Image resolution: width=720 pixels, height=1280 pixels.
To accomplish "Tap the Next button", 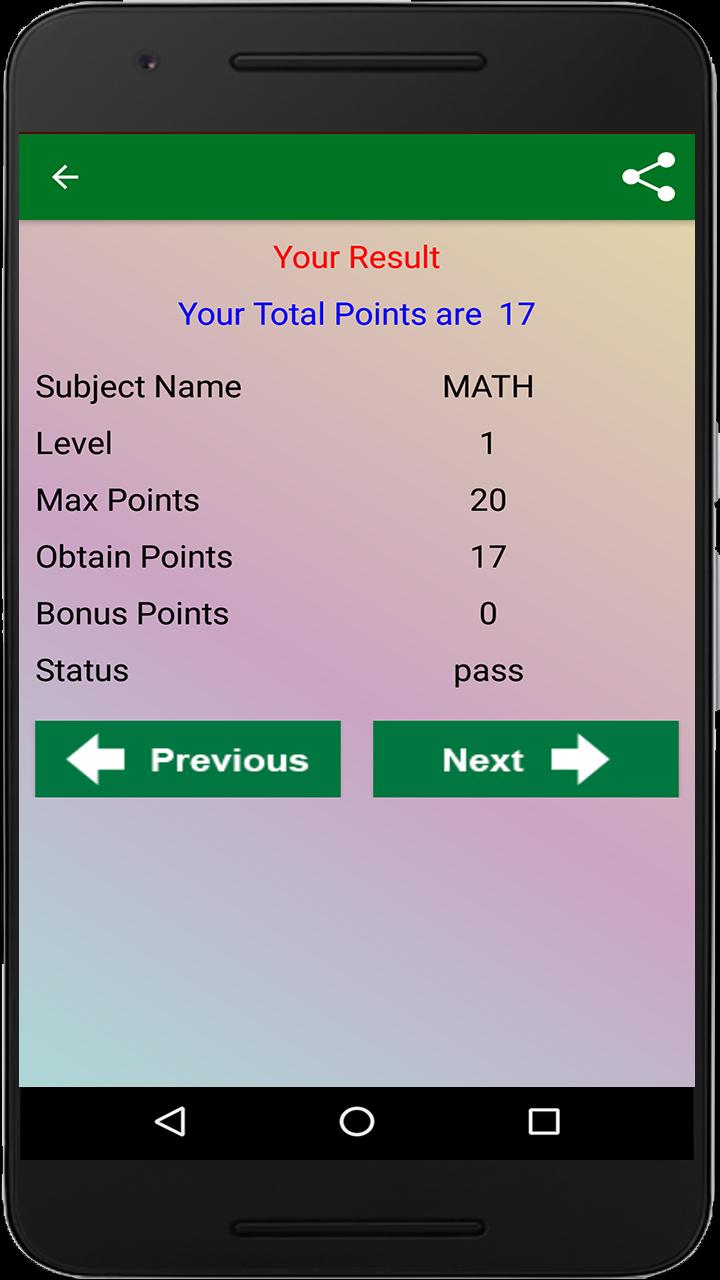I will [525, 759].
